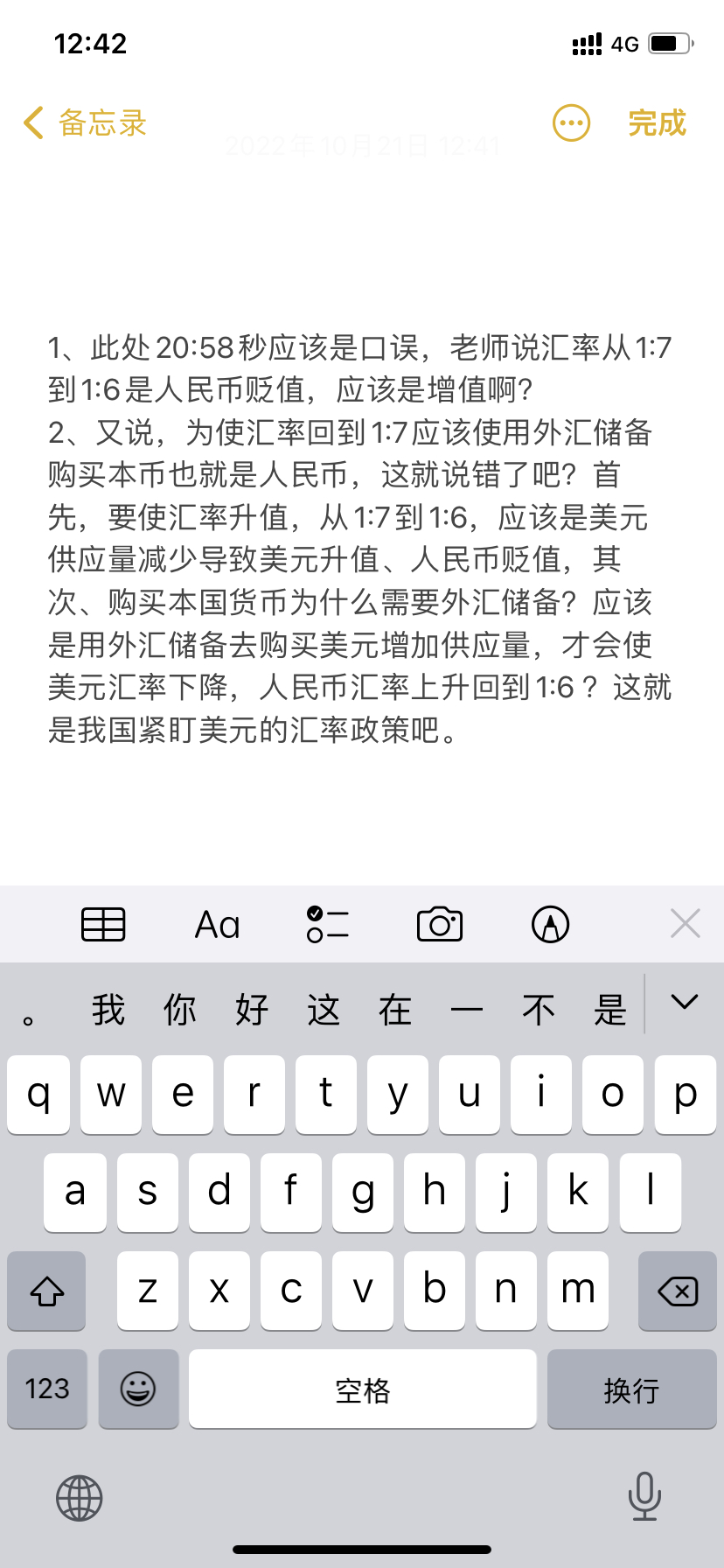Expand the candidate word list
Image resolution: width=724 pixels, height=1568 pixels.
684,1003
